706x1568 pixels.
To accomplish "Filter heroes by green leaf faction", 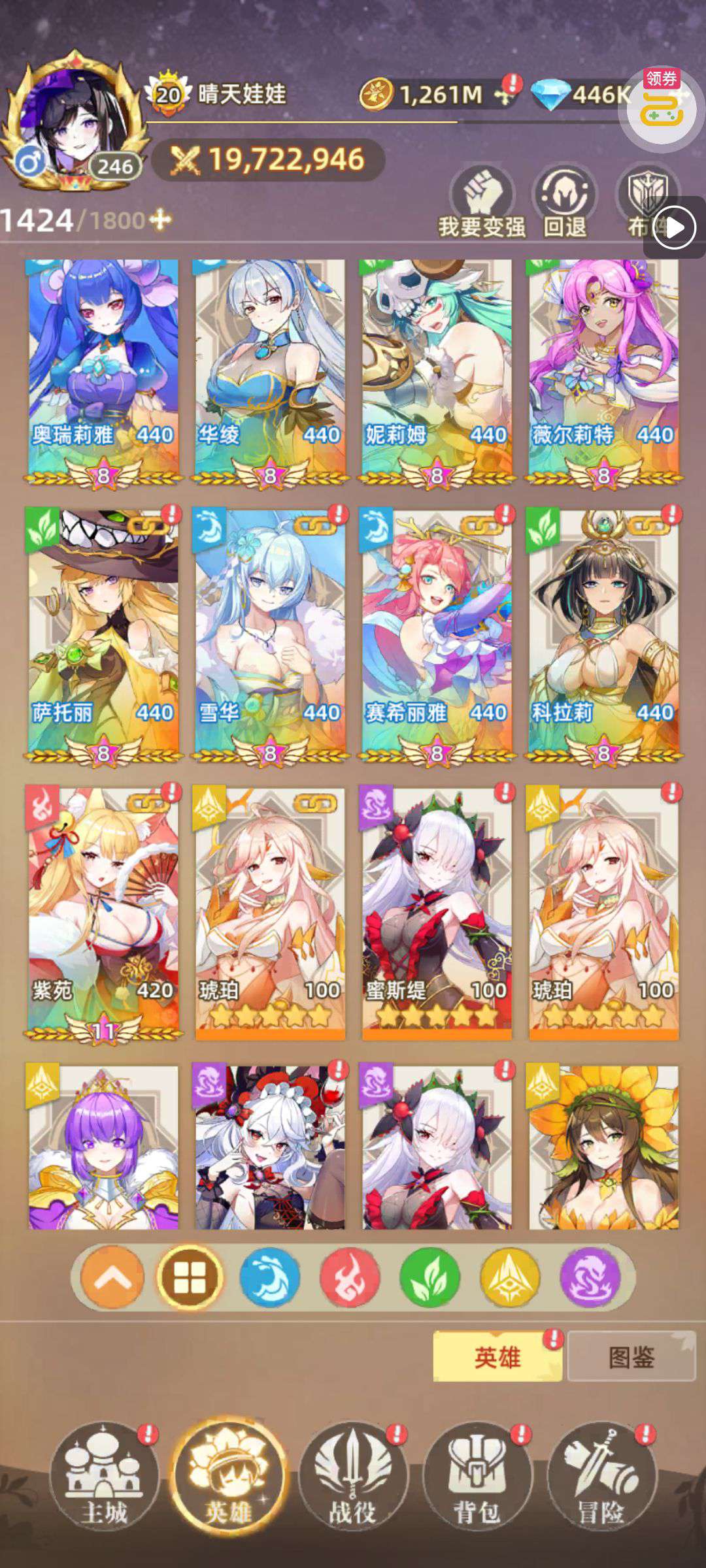I will click(429, 1277).
